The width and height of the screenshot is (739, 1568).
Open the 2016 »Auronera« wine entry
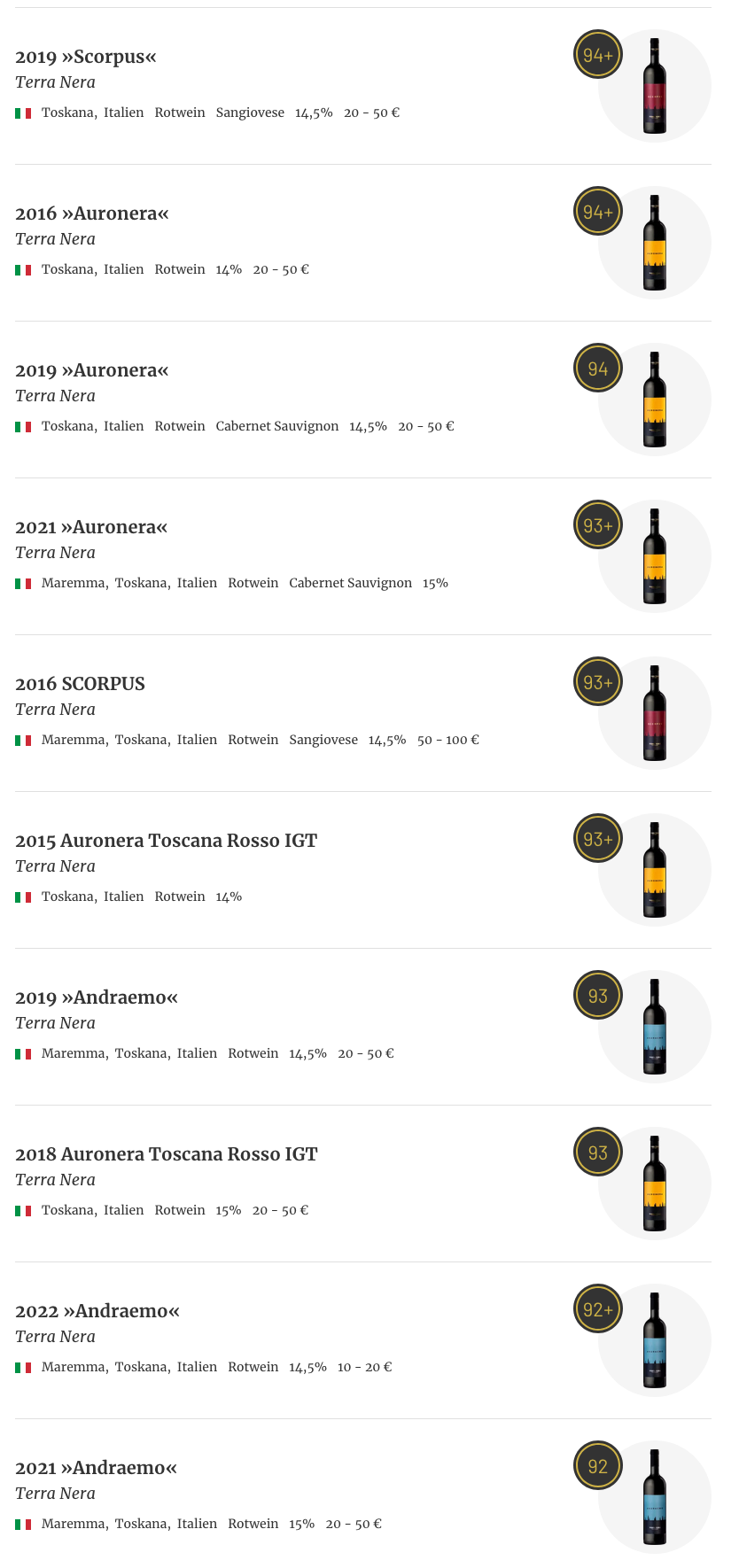[x=92, y=213]
